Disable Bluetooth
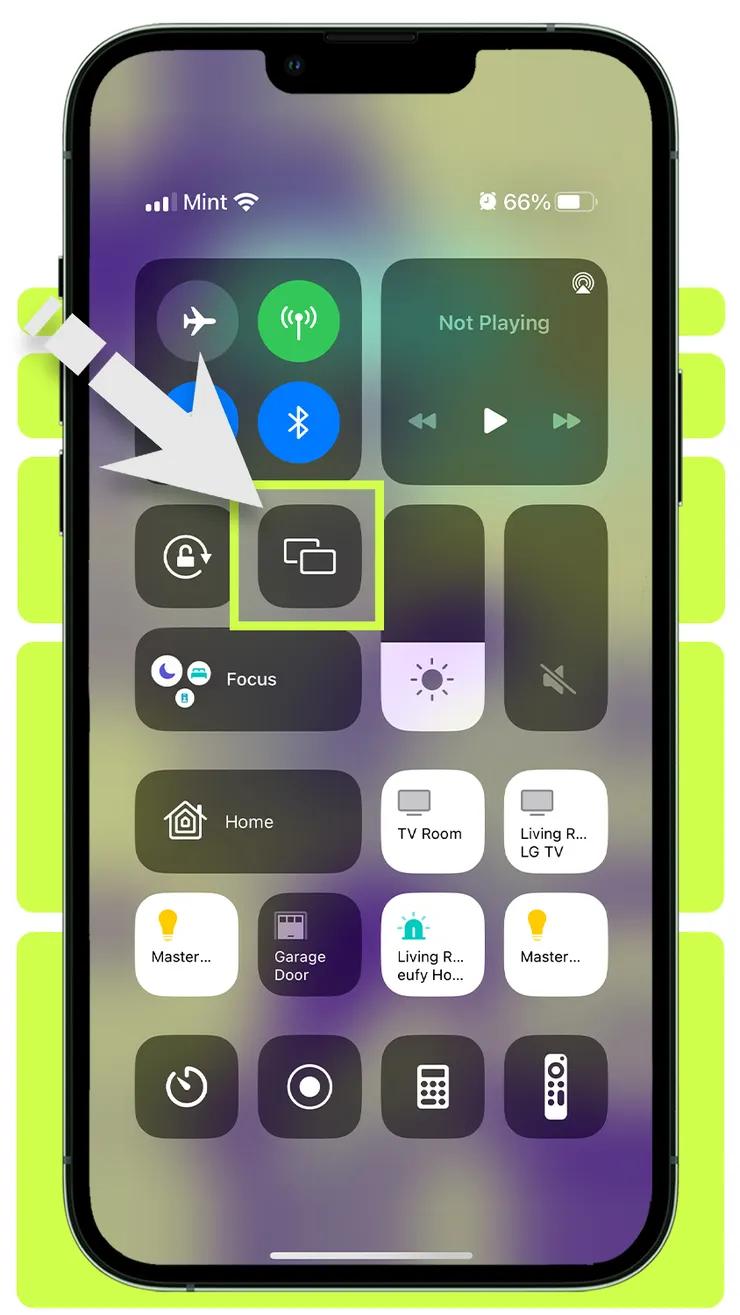The height and width of the screenshot is (1315, 740). pyautogui.click(x=298, y=423)
